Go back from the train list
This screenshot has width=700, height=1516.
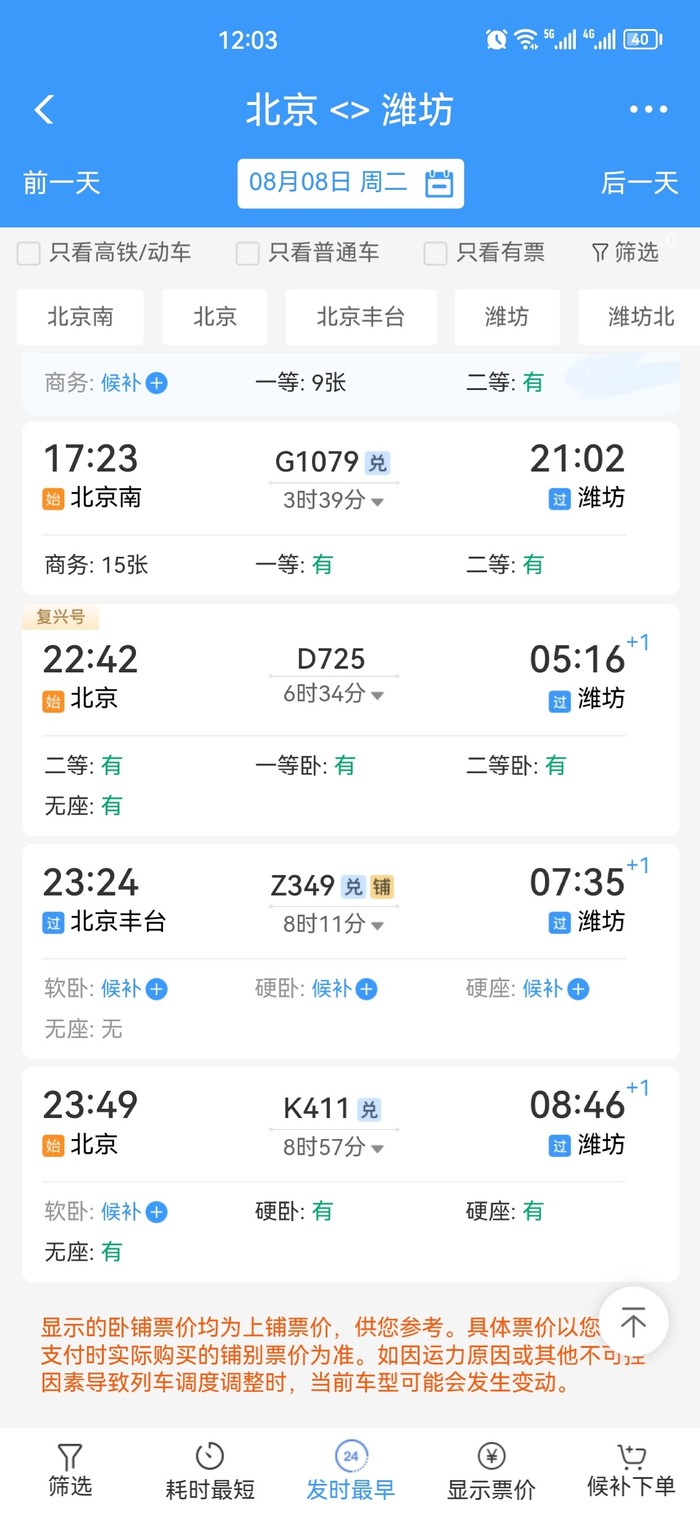[x=44, y=109]
